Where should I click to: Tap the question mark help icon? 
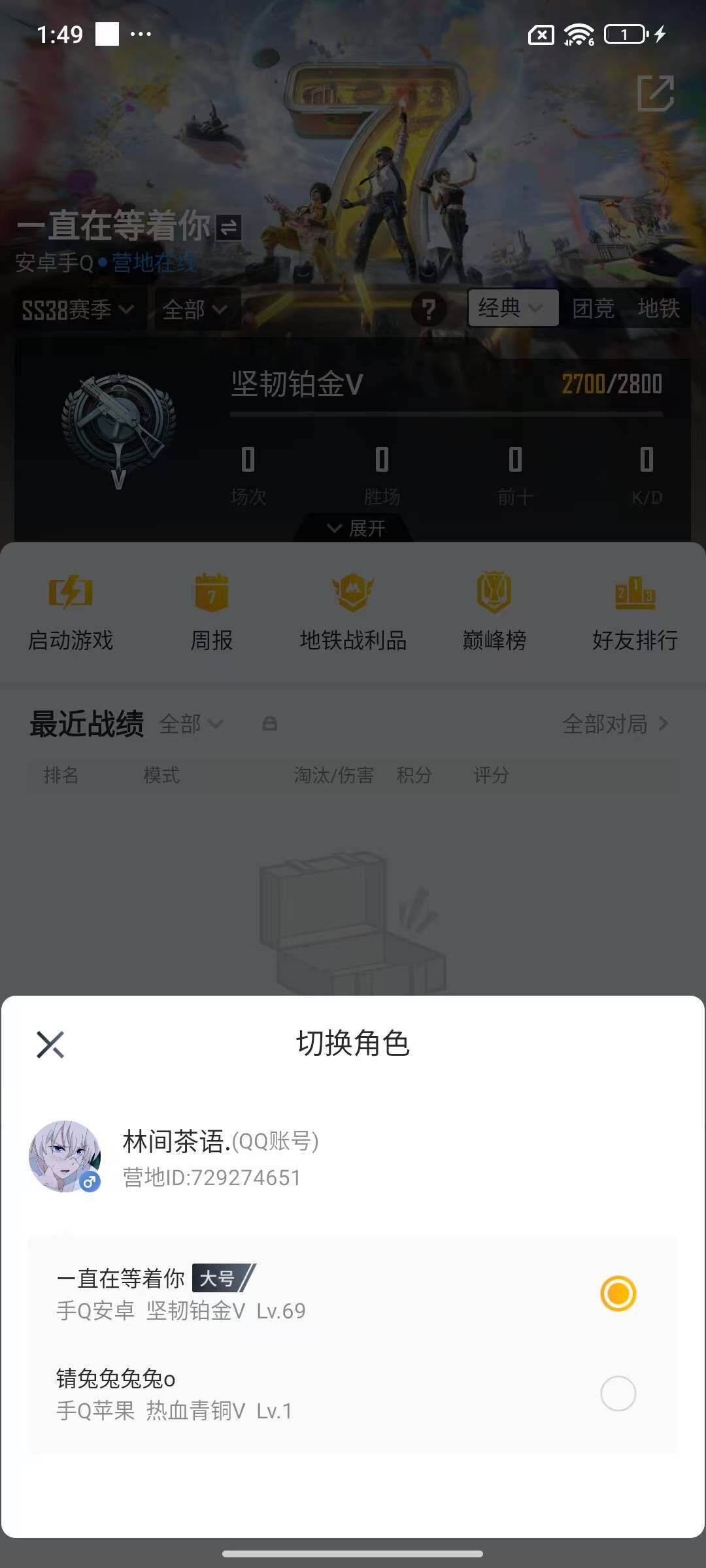pos(429,310)
